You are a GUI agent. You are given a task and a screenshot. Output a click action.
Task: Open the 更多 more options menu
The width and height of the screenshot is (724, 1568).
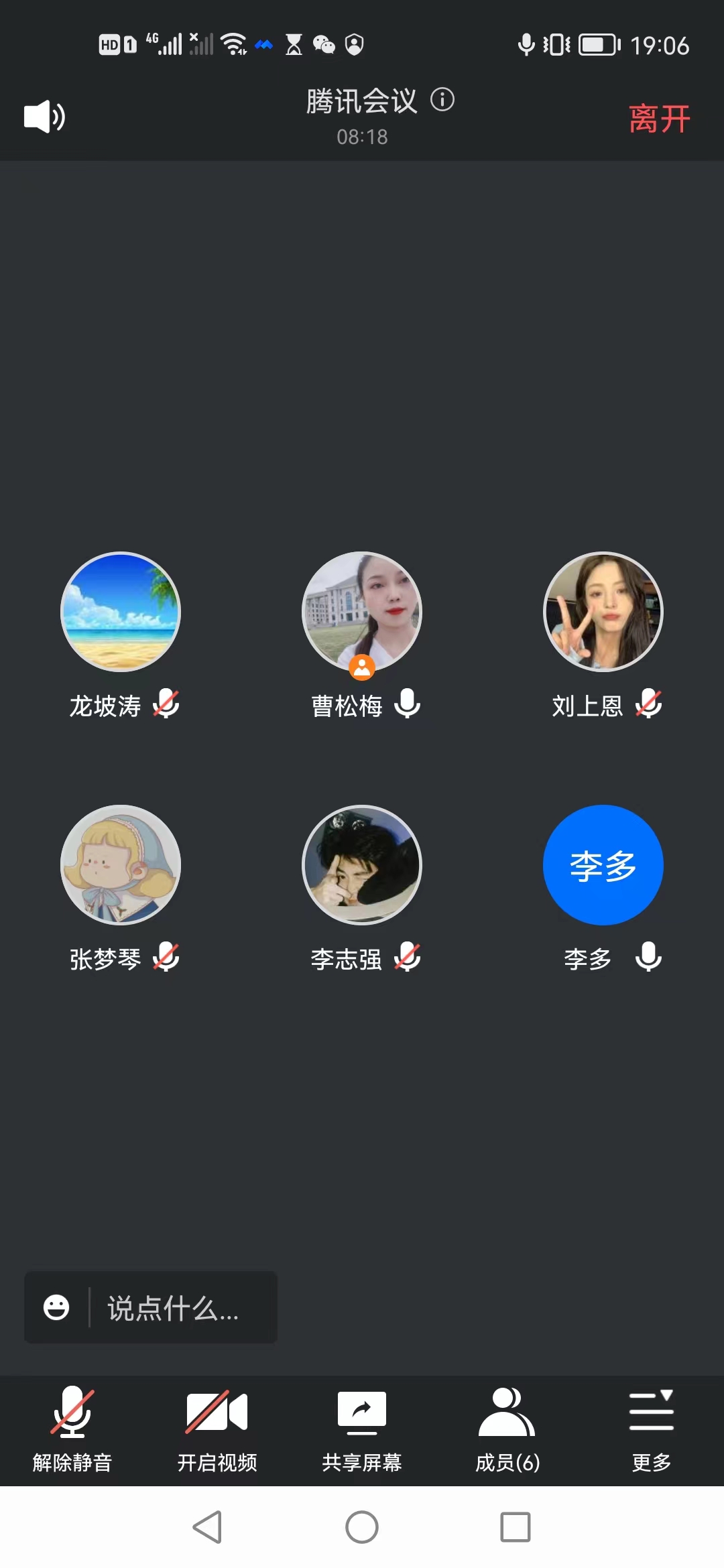652,1429
